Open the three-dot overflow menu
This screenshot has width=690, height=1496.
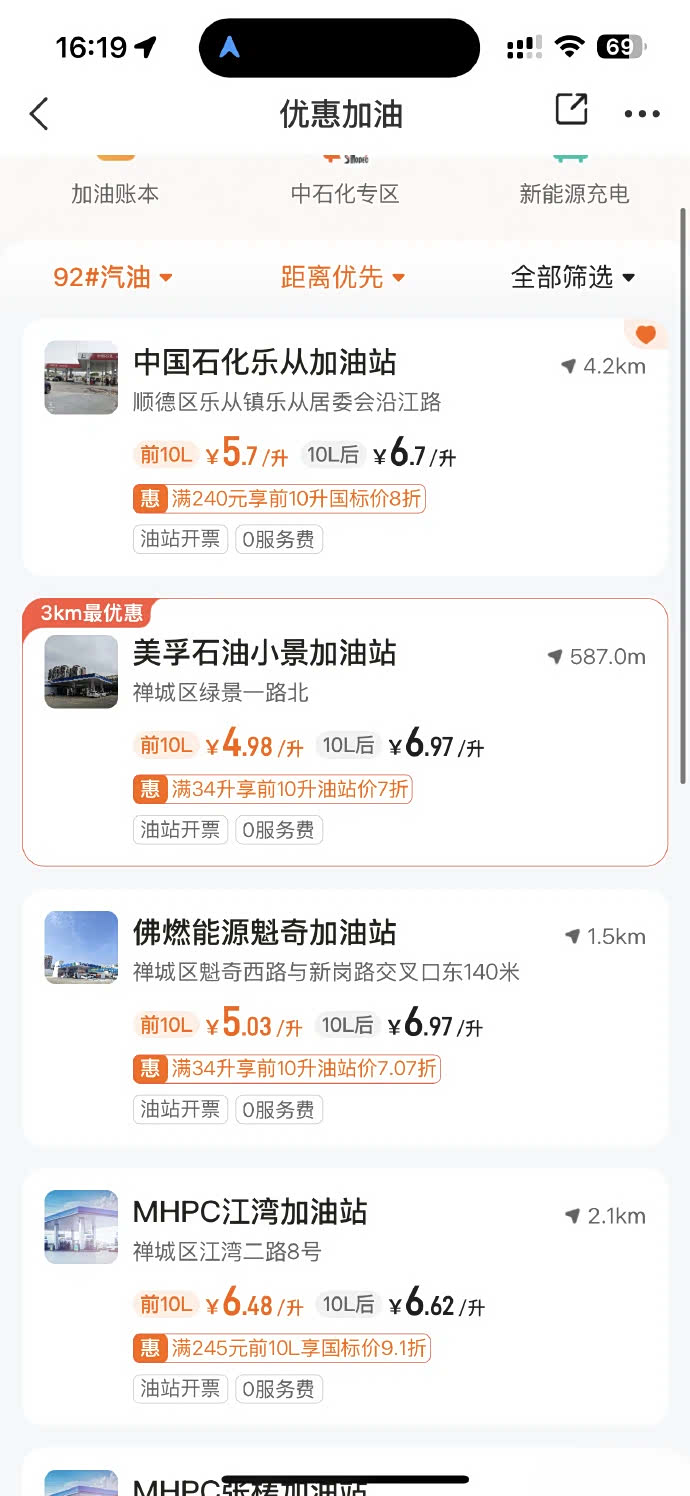coord(642,114)
